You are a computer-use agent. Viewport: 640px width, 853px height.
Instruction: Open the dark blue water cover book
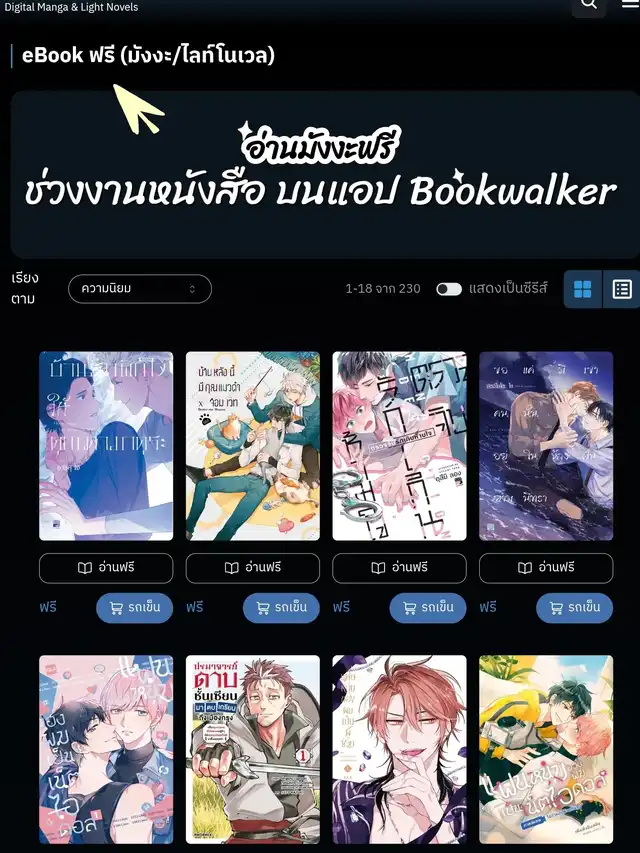click(546, 446)
